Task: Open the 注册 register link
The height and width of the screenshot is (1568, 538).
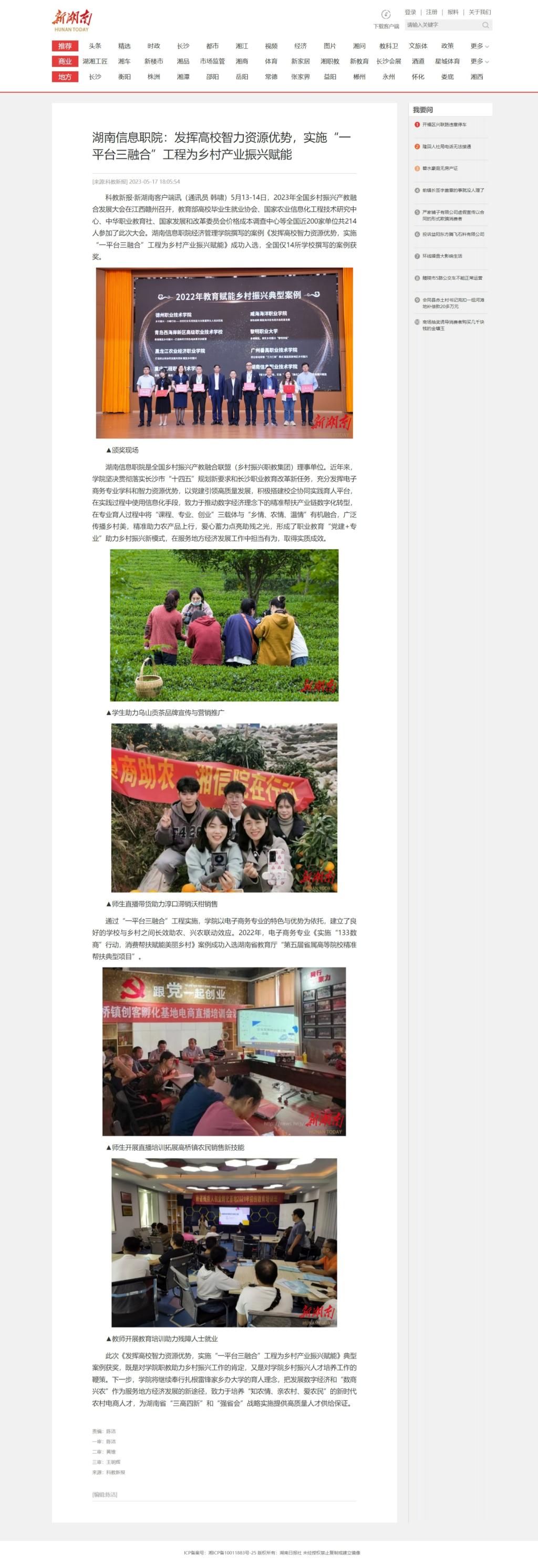Action: click(431, 12)
